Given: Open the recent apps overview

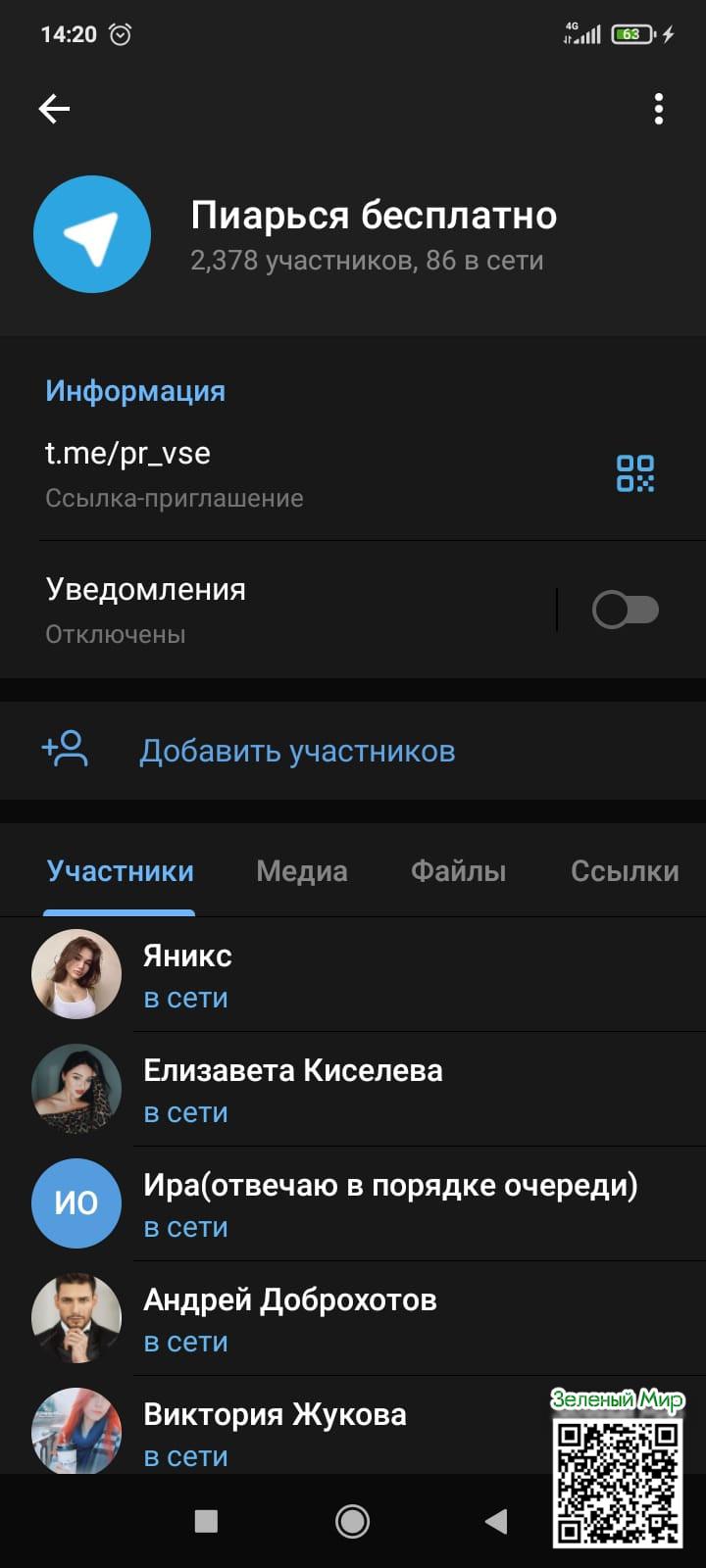Looking at the screenshot, I should [x=206, y=1521].
